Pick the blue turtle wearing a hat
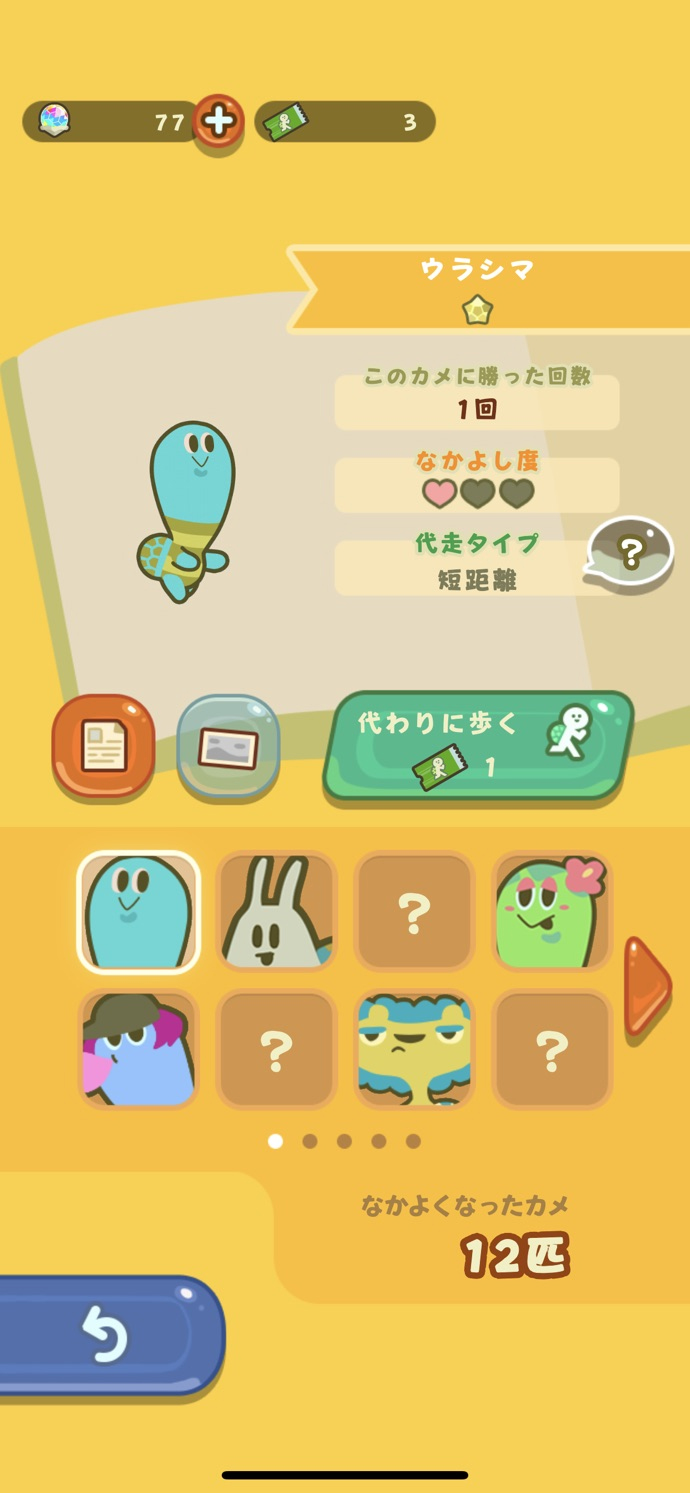This screenshot has height=1493, width=690. click(x=139, y=1049)
